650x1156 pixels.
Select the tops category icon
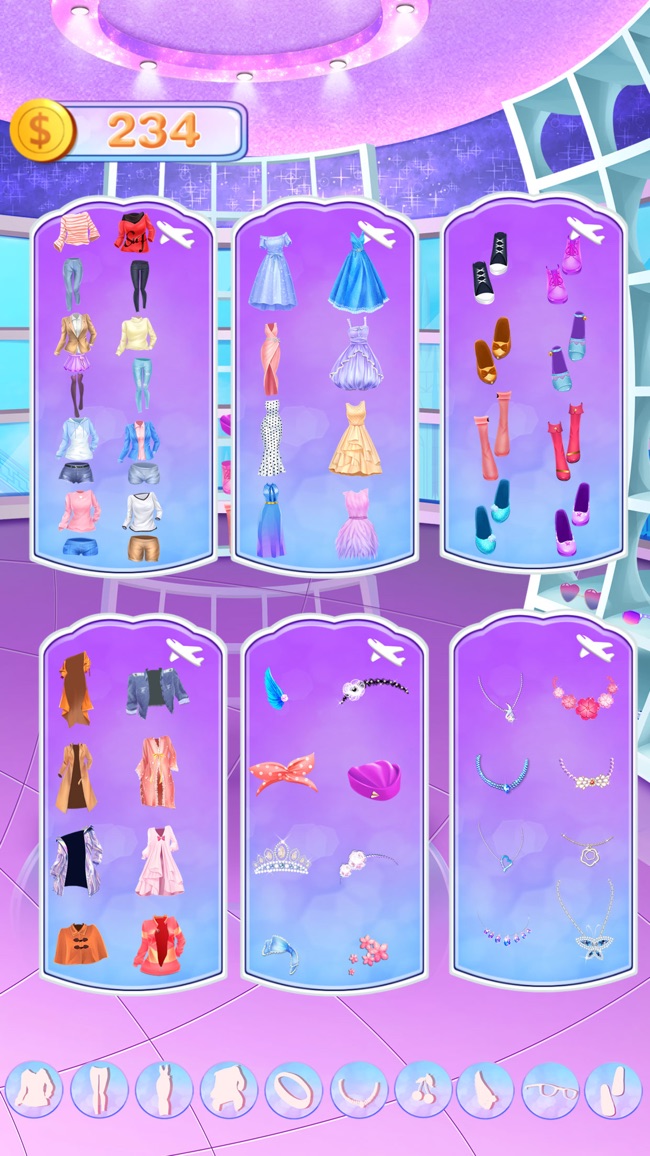click(38, 1089)
